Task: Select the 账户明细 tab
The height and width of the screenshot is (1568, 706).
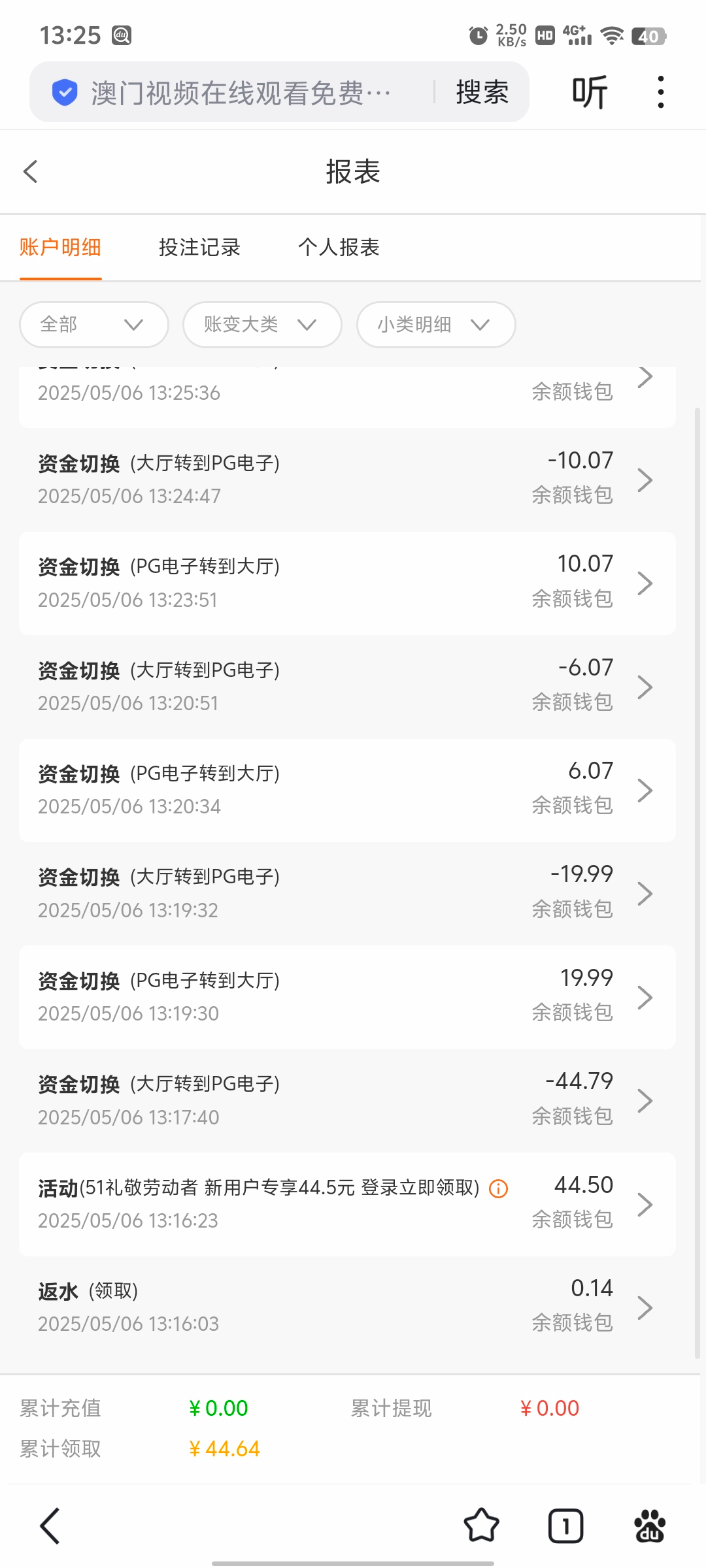Action: coord(60,248)
